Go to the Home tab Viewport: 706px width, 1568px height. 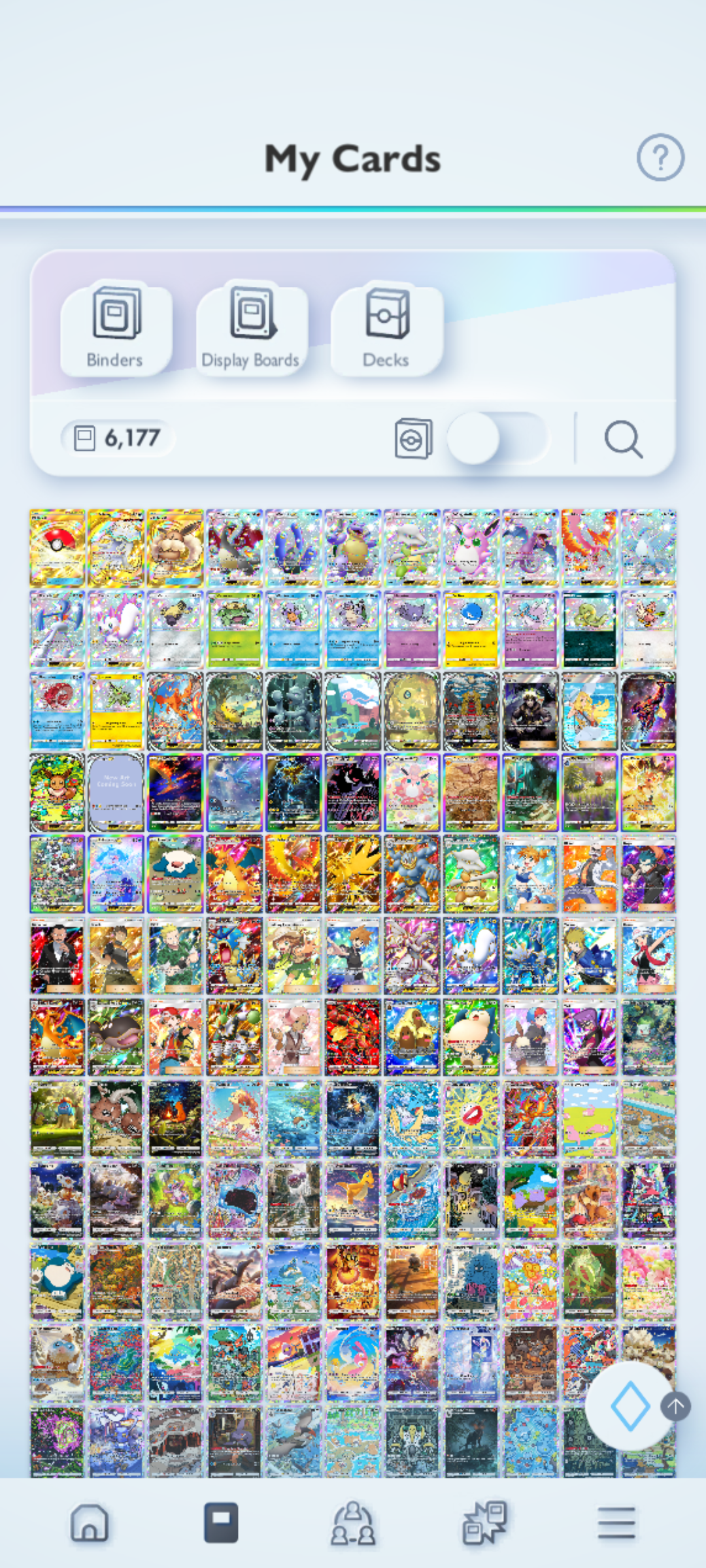[90, 1523]
